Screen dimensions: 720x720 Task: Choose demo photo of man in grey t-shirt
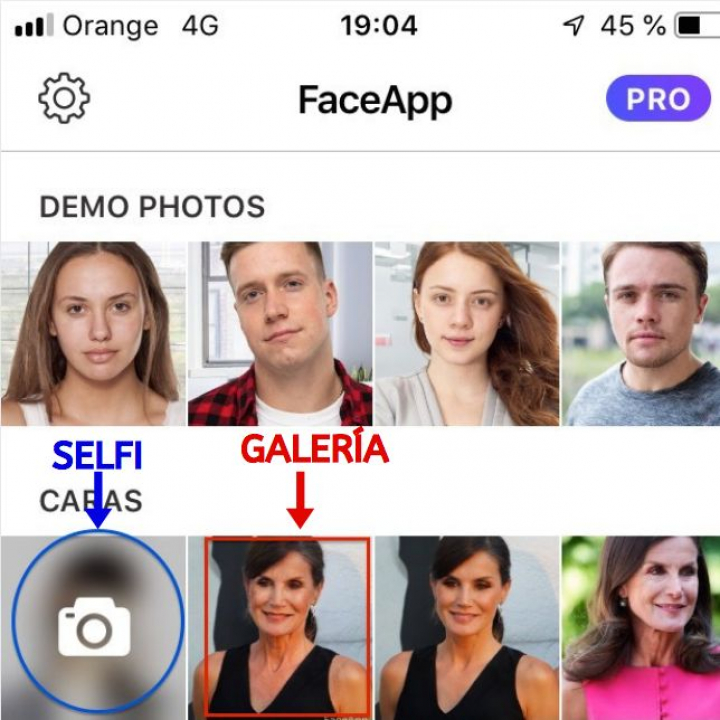641,334
